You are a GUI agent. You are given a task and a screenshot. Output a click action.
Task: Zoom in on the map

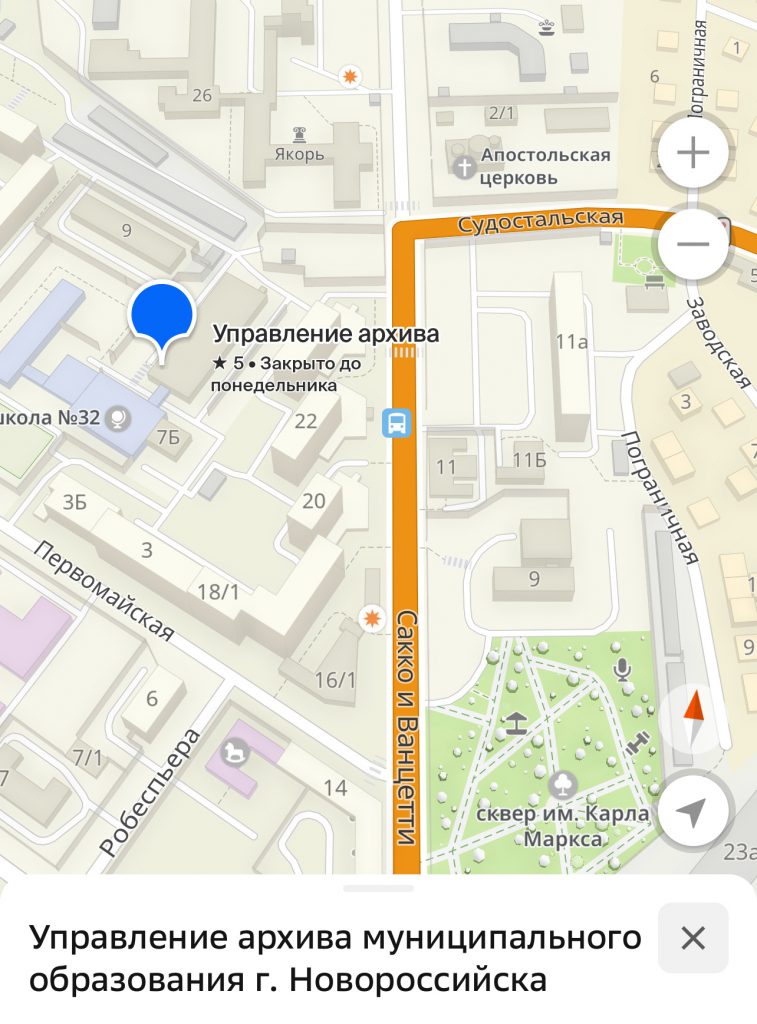tap(692, 153)
